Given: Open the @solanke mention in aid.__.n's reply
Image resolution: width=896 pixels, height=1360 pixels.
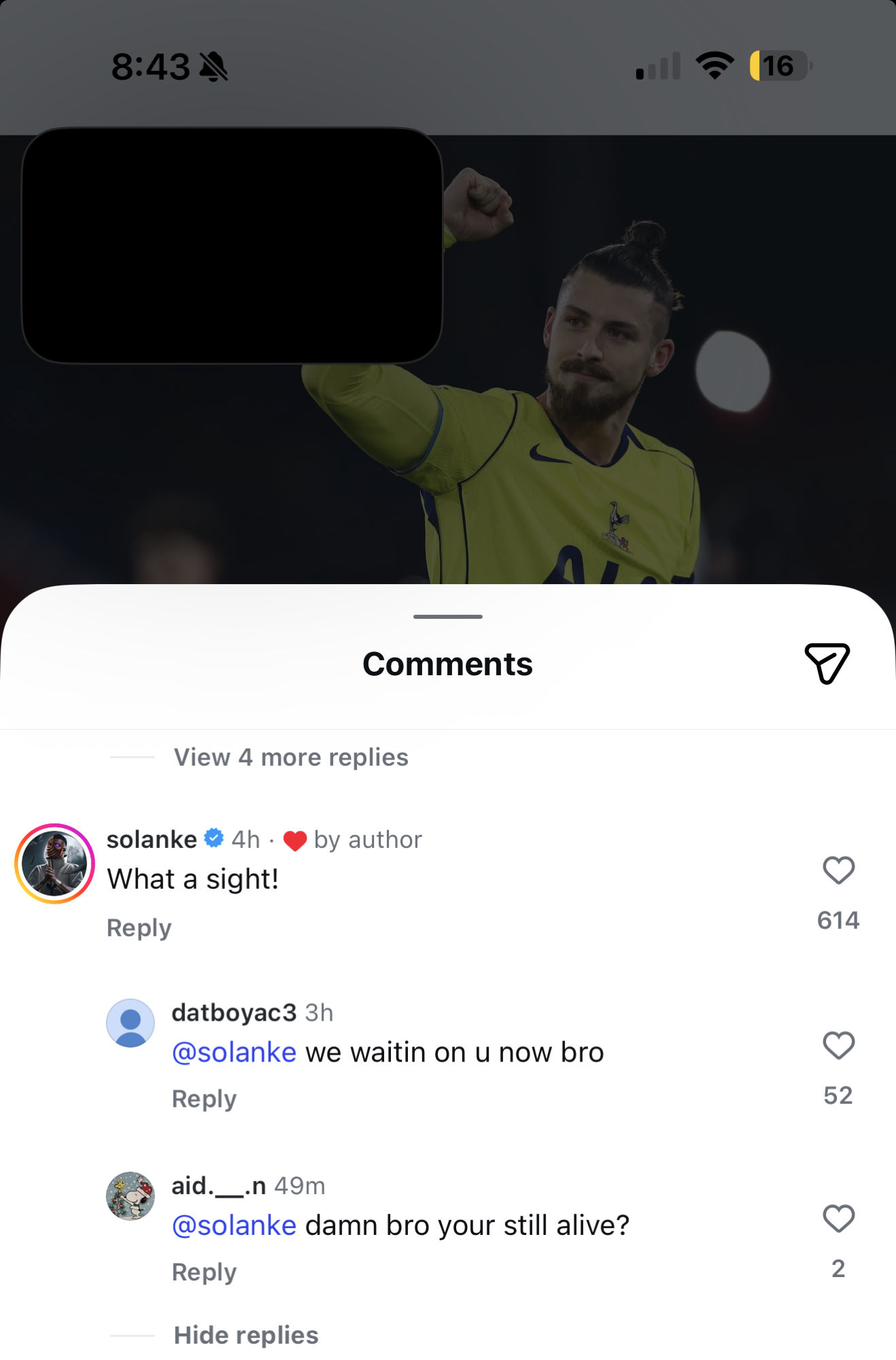Looking at the screenshot, I should [234, 1225].
